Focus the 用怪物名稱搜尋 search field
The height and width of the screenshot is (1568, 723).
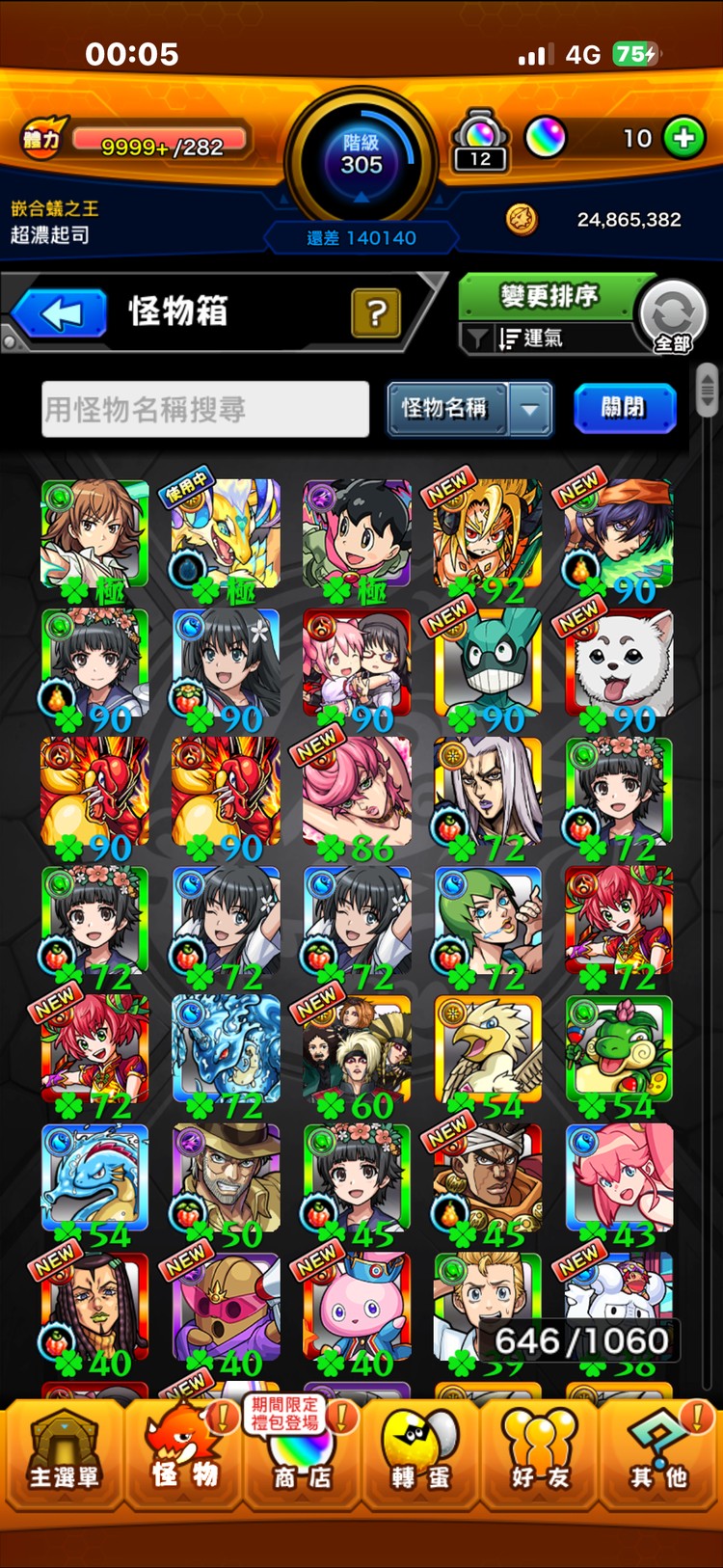(205, 409)
